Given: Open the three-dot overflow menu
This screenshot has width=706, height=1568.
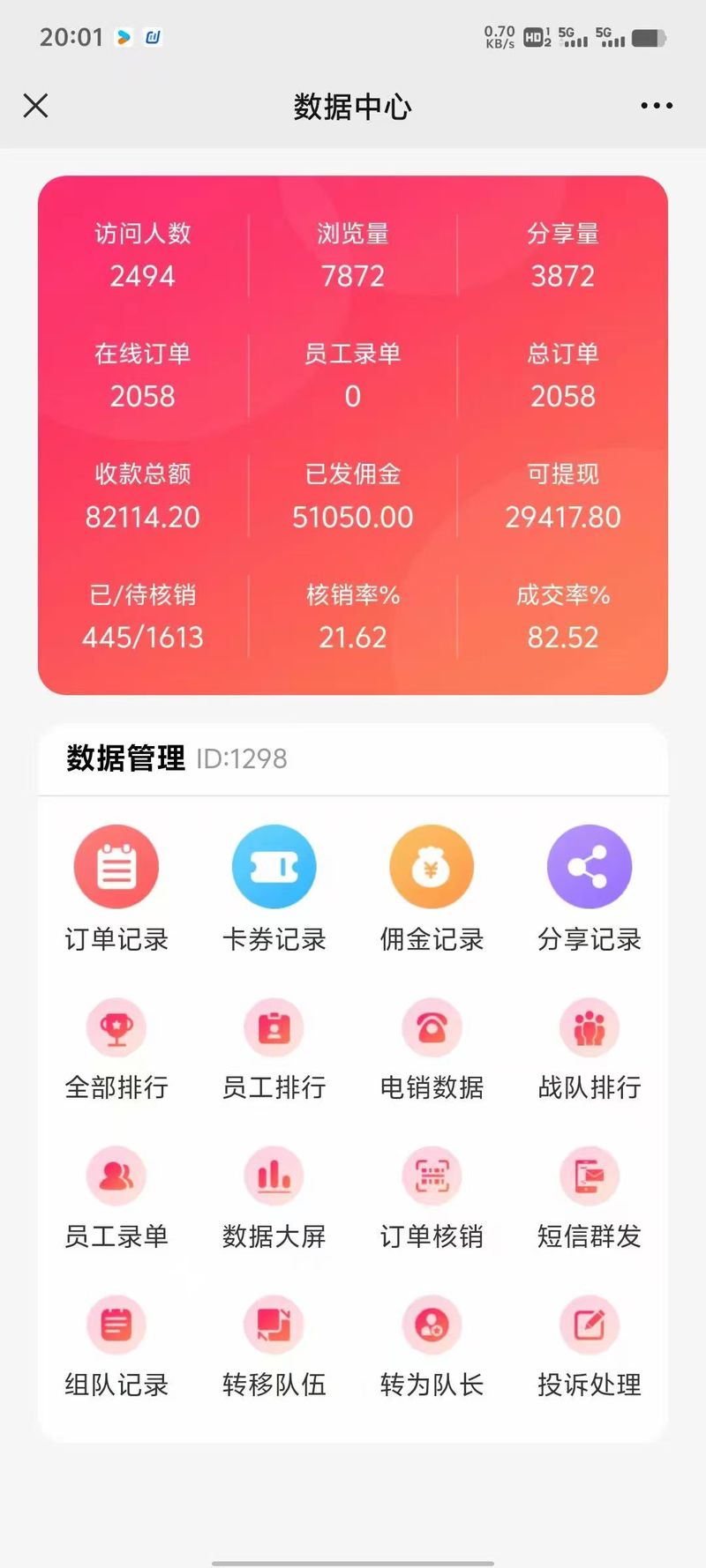Looking at the screenshot, I should click(x=657, y=106).
